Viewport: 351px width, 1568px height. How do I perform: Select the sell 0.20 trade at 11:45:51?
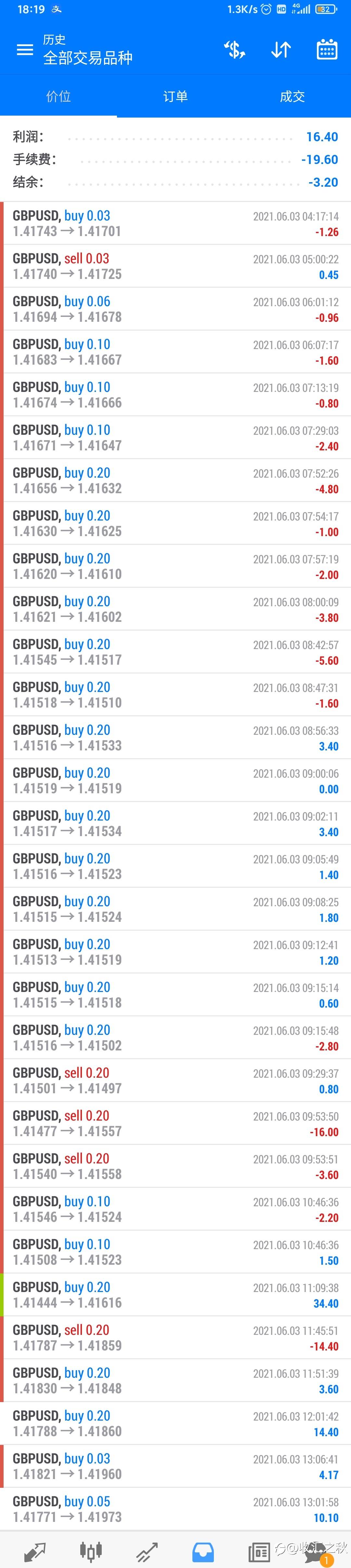(175, 1337)
